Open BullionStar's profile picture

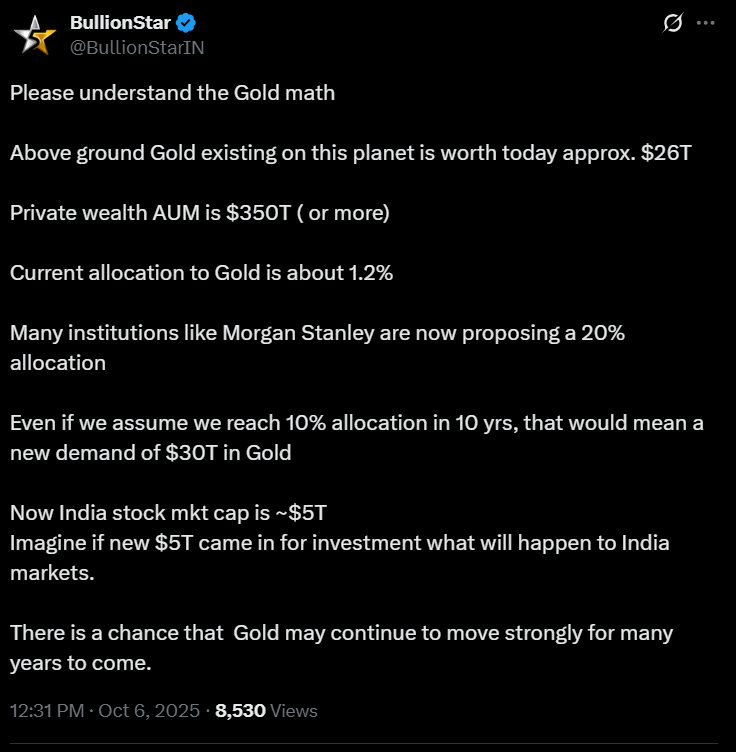click(x=34, y=35)
